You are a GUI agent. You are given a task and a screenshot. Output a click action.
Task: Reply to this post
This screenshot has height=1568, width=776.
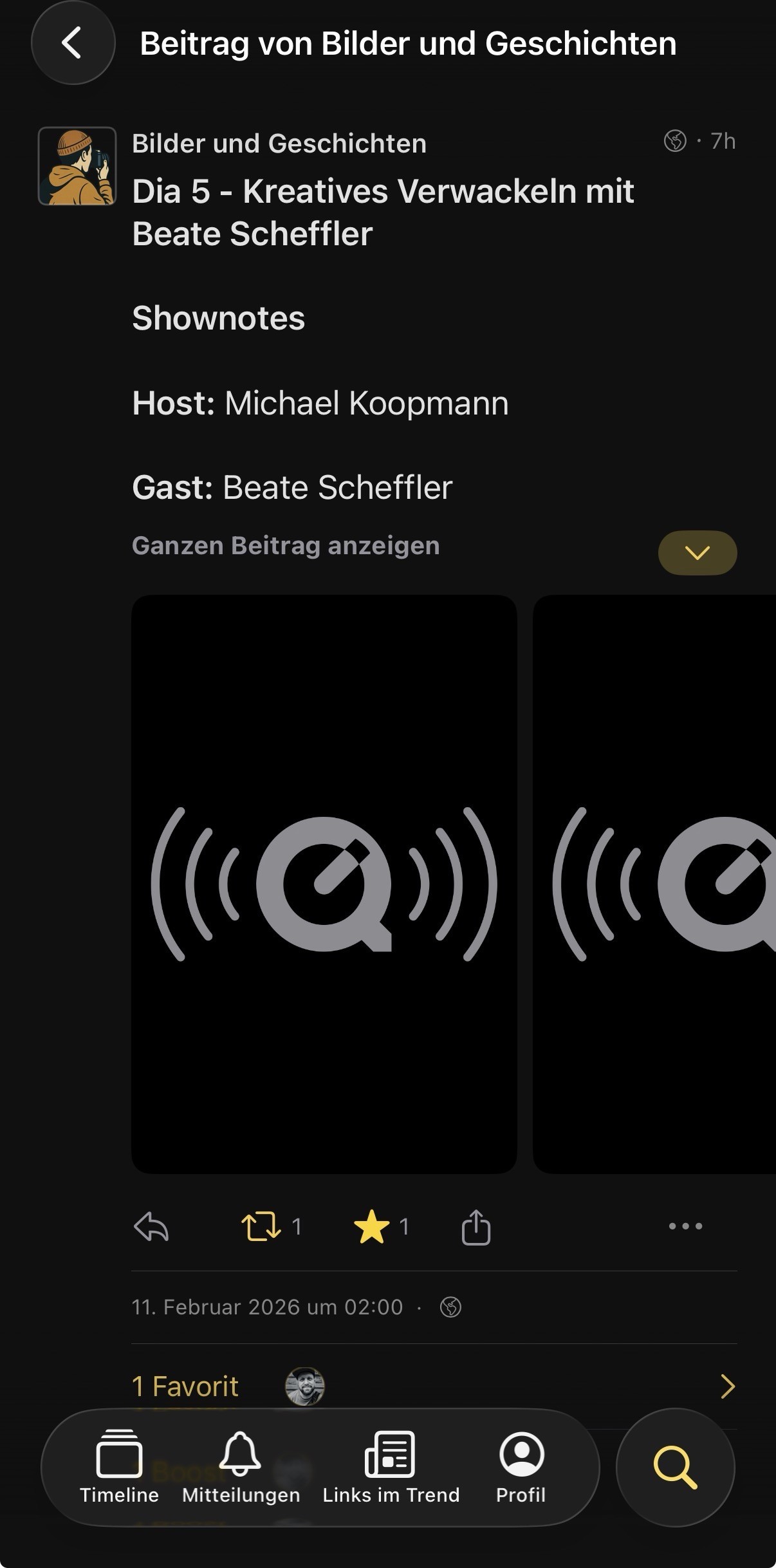pyautogui.click(x=151, y=1226)
